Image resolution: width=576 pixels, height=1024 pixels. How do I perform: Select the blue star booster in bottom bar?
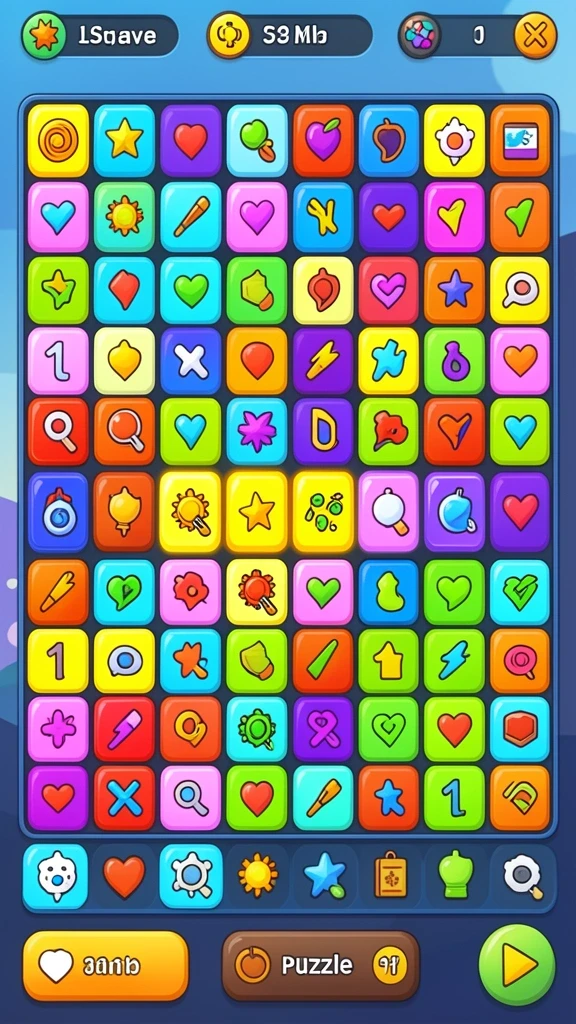pos(325,876)
